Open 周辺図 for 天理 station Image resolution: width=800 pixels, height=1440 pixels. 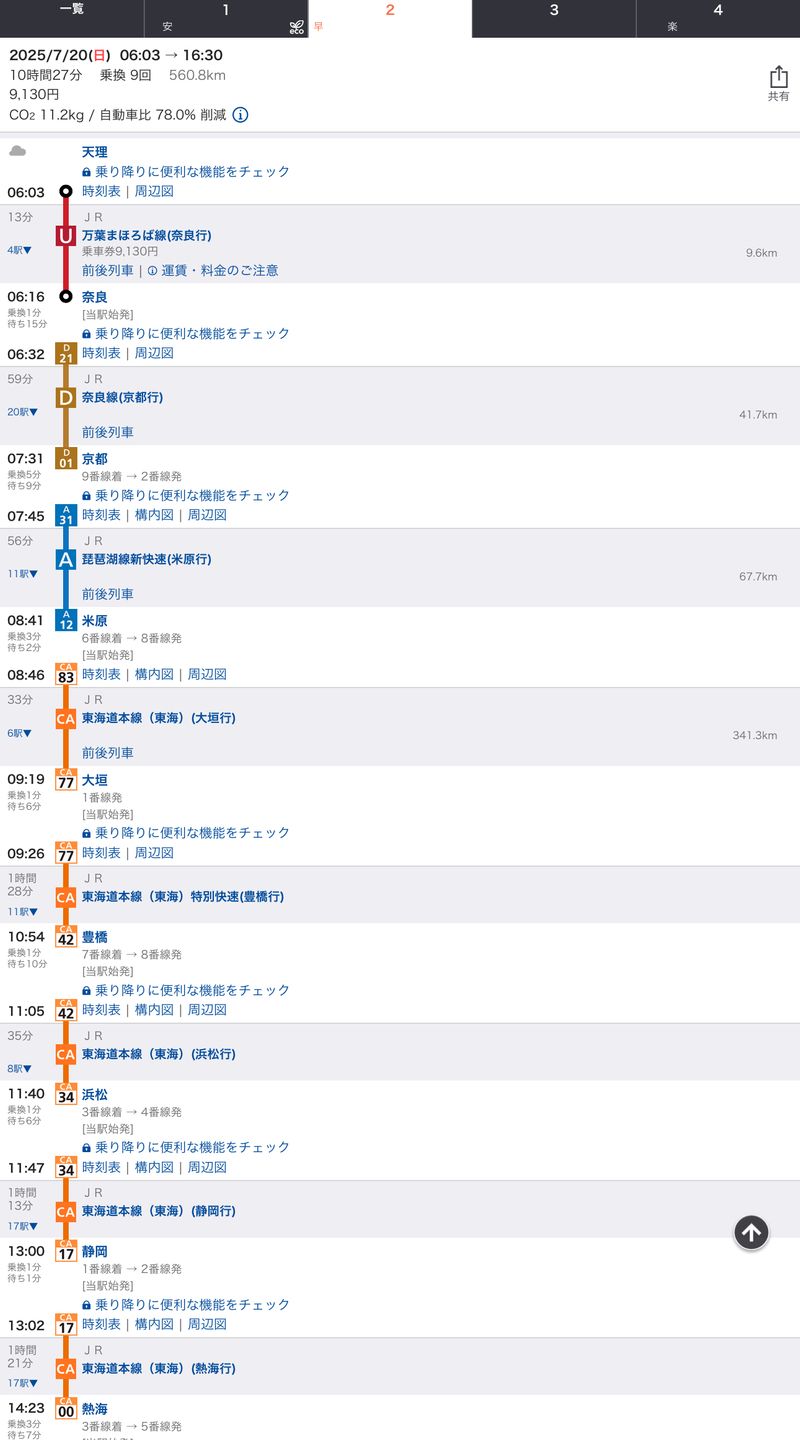point(154,191)
